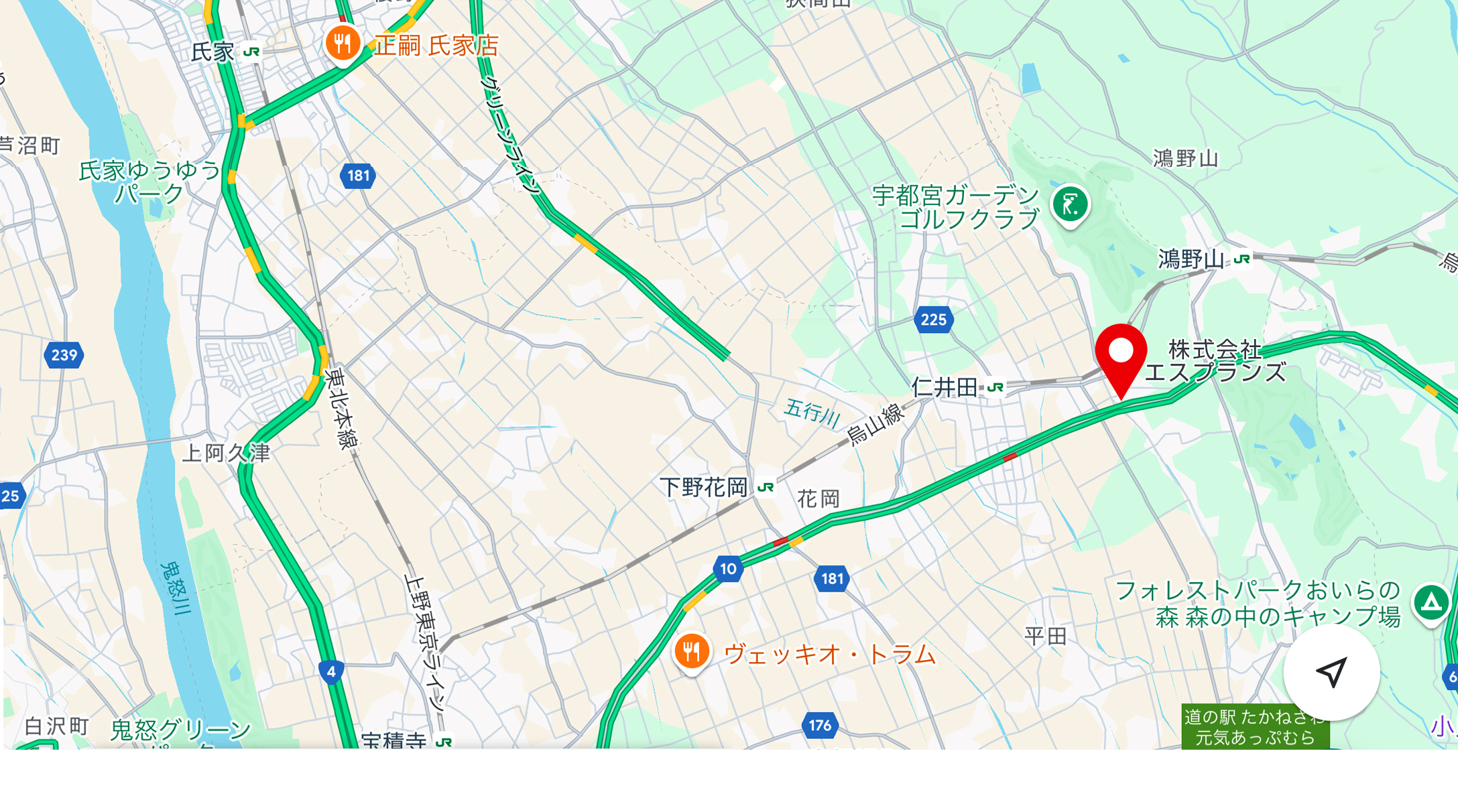This screenshot has height=812, width=1458.
Task: Select the 下野花岡 station icon
Action: 766,488
